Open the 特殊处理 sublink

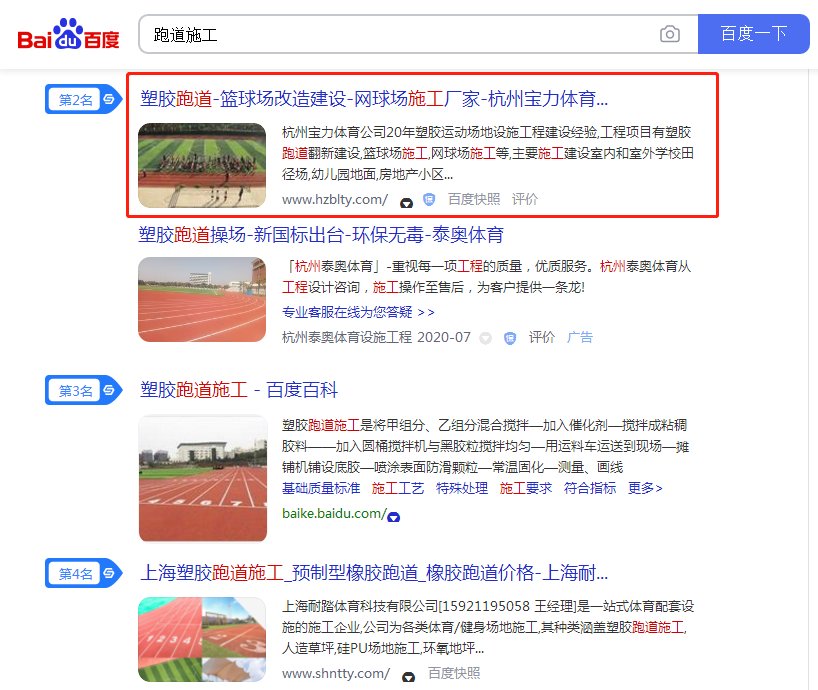(x=462, y=488)
